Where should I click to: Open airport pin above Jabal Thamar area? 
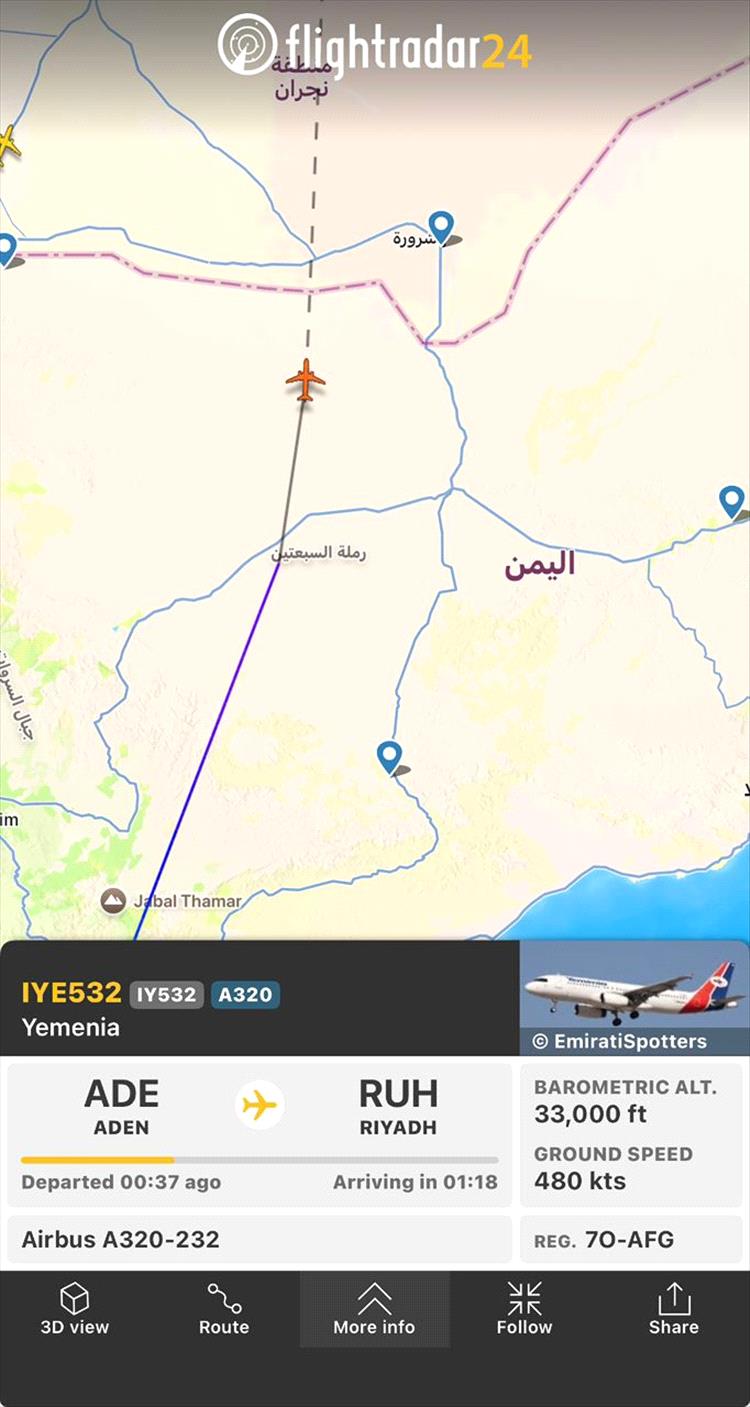(390, 756)
